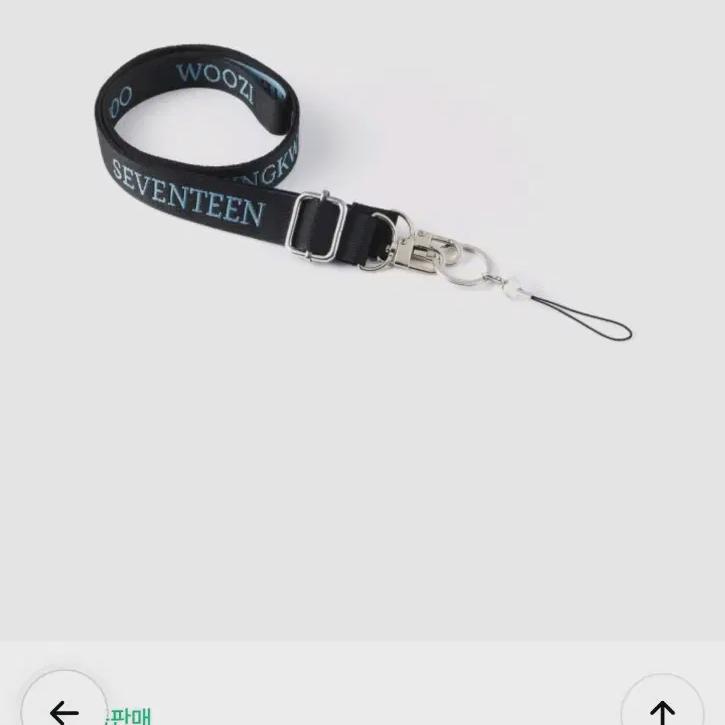Tap the scroll-to-top arrow button

point(662,705)
